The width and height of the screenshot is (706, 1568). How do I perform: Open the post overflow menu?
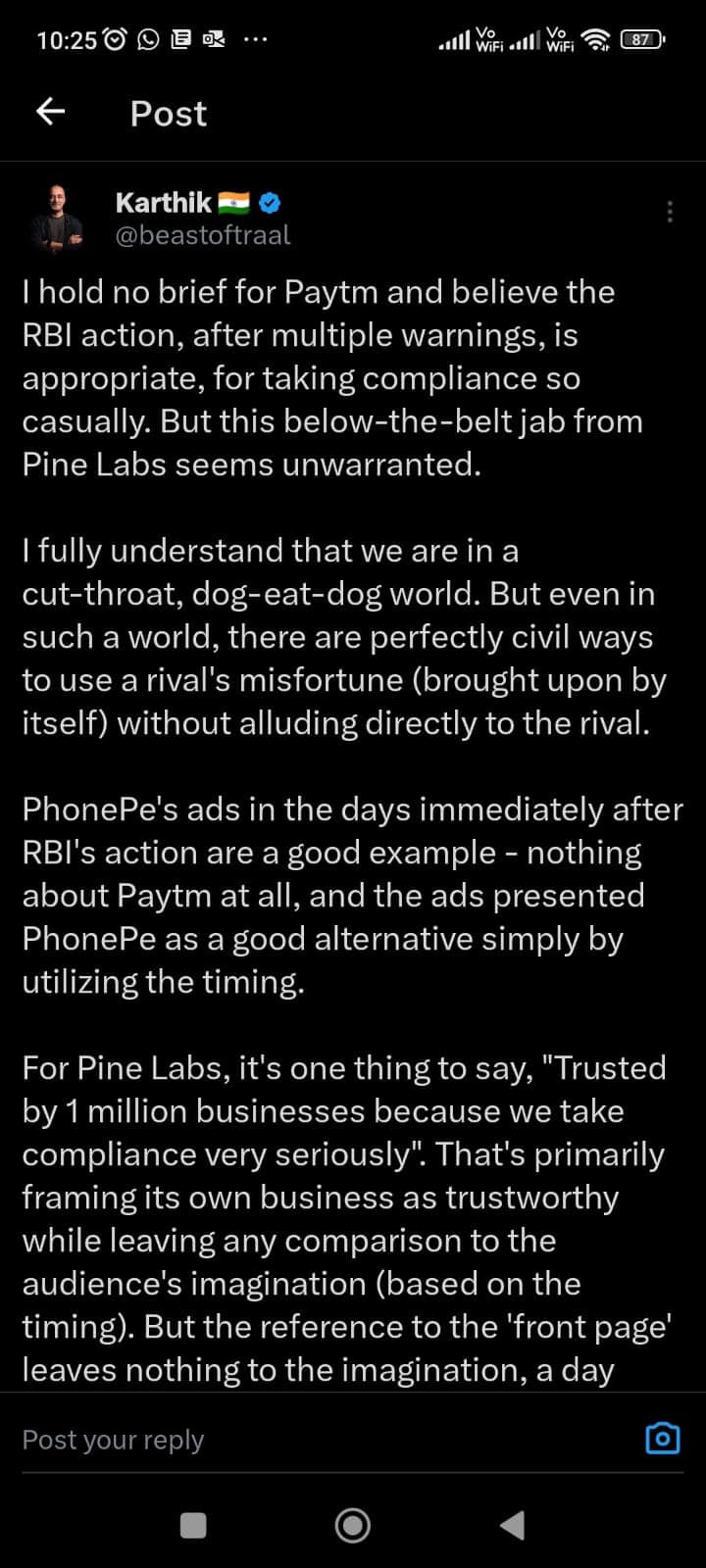[x=669, y=212]
